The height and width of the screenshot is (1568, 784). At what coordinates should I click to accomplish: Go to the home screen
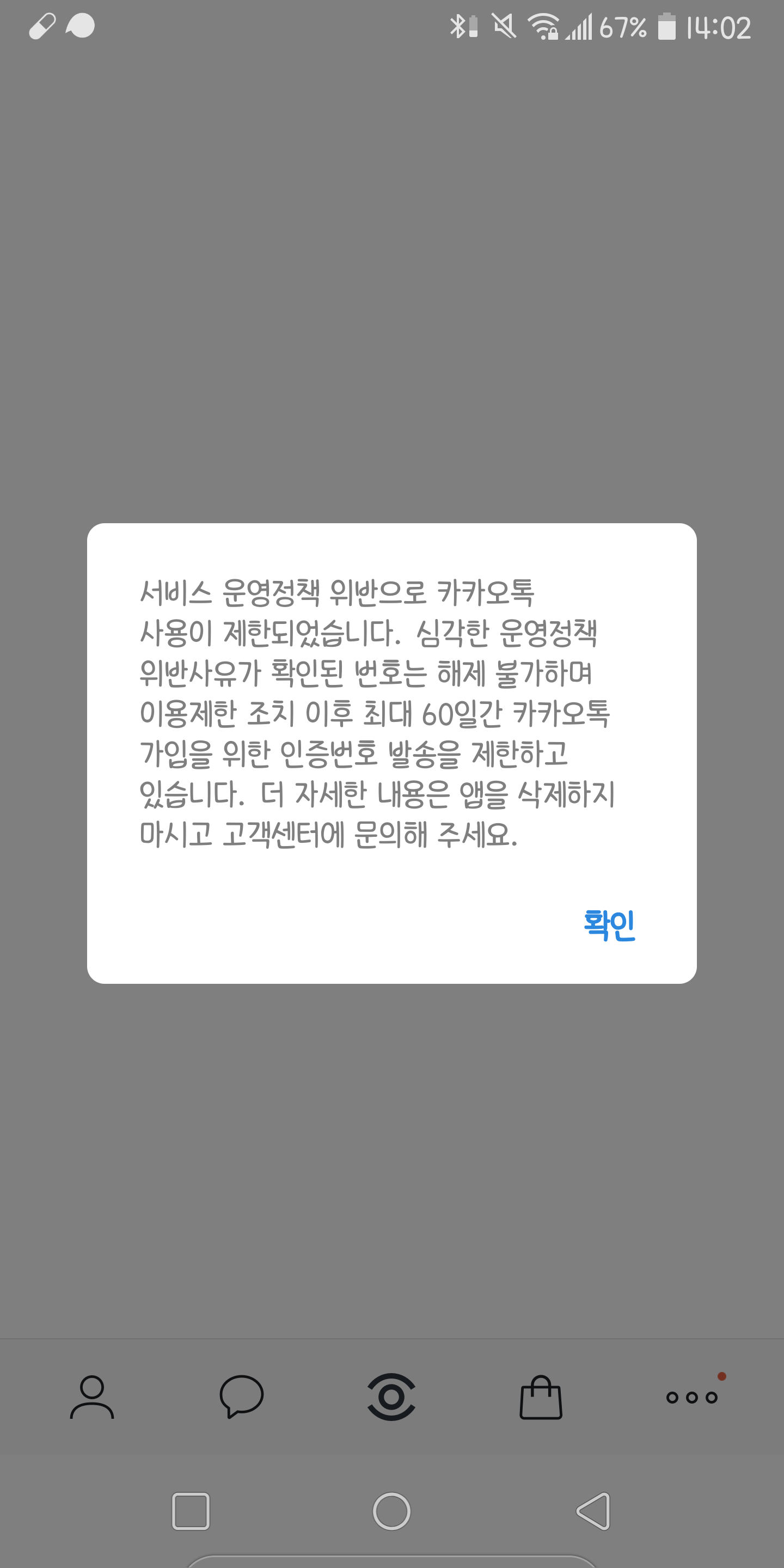click(391, 1511)
